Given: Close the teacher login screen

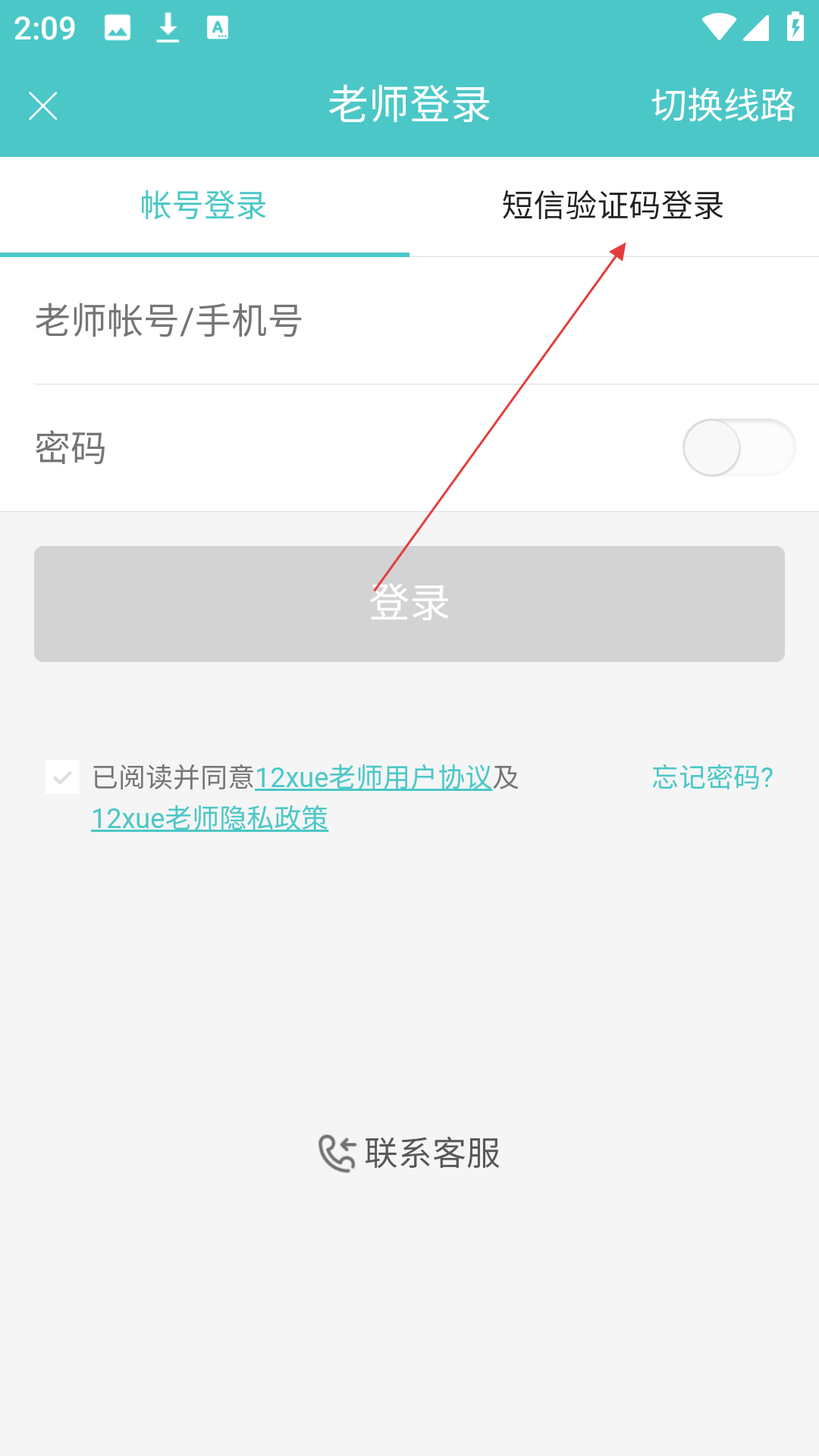Looking at the screenshot, I should point(43,106).
